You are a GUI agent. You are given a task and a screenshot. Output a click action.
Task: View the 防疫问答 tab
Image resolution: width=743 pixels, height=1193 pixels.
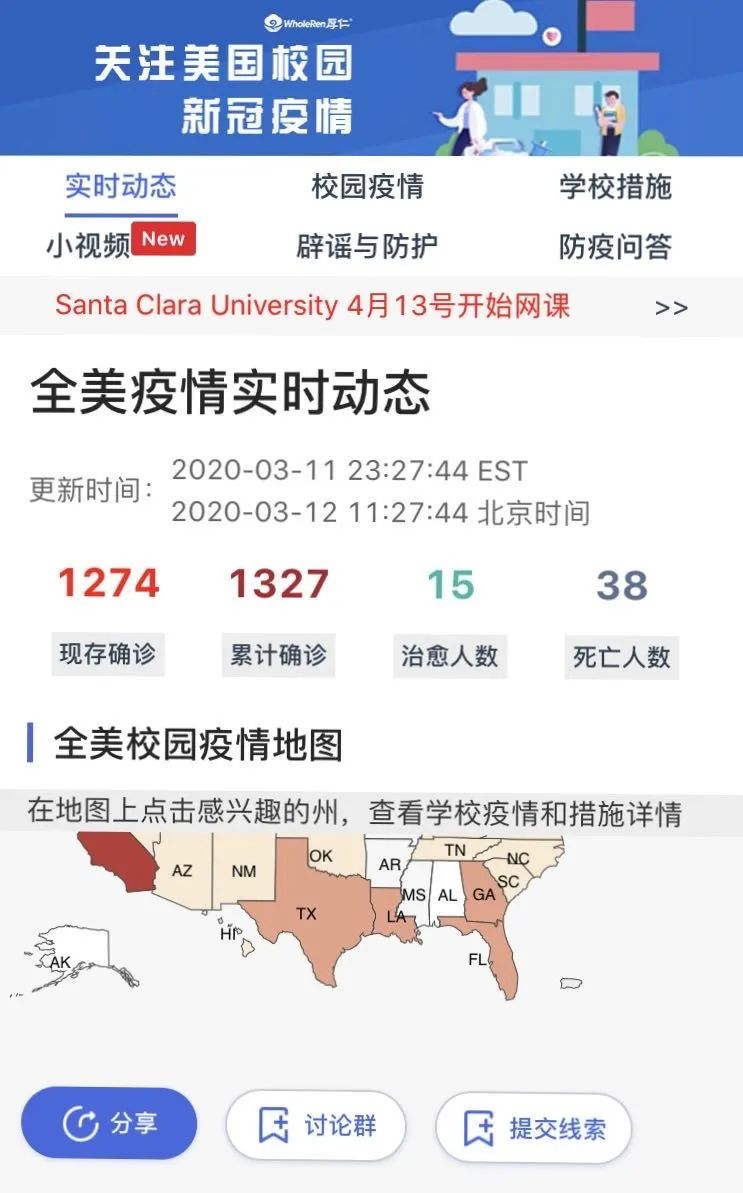tap(615, 247)
